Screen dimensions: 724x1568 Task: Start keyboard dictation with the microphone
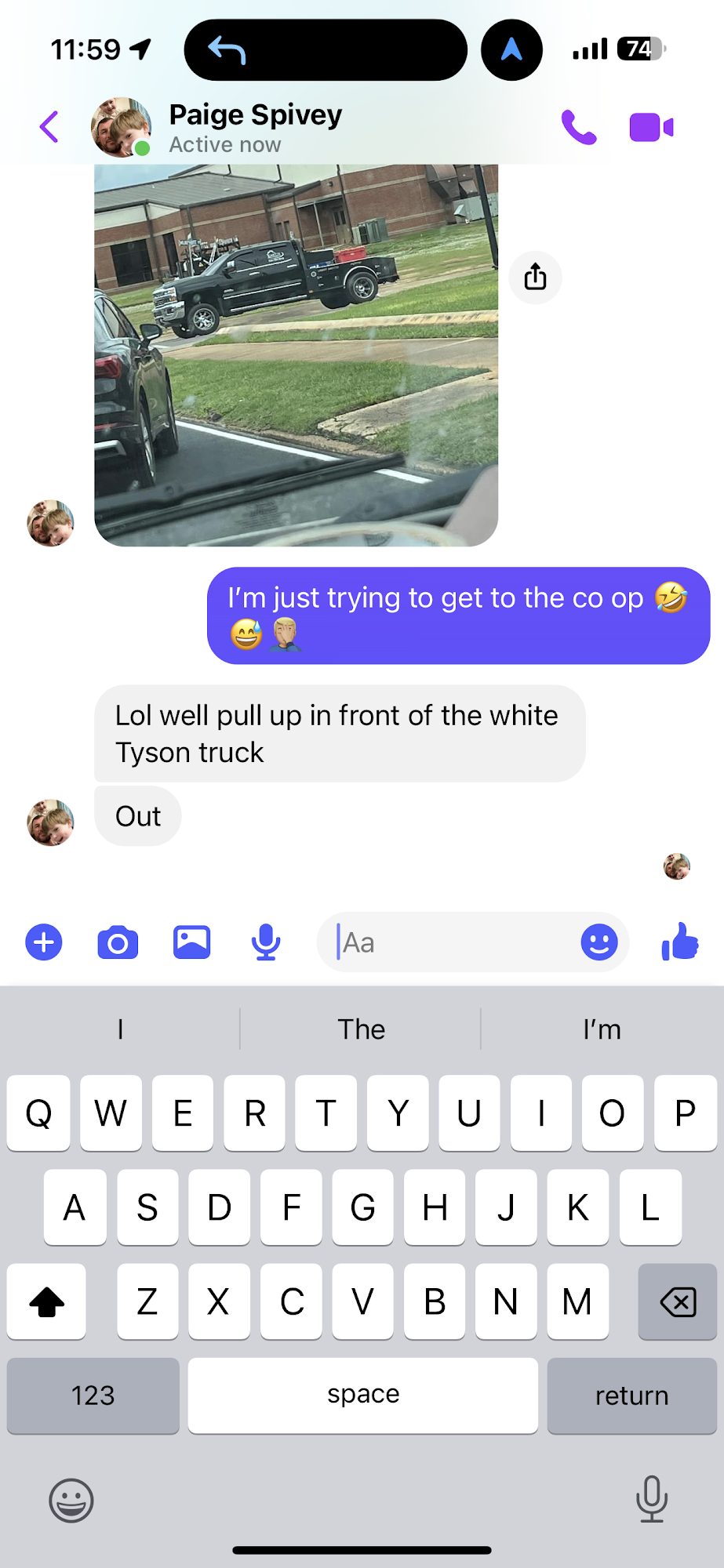(652, 1499)
